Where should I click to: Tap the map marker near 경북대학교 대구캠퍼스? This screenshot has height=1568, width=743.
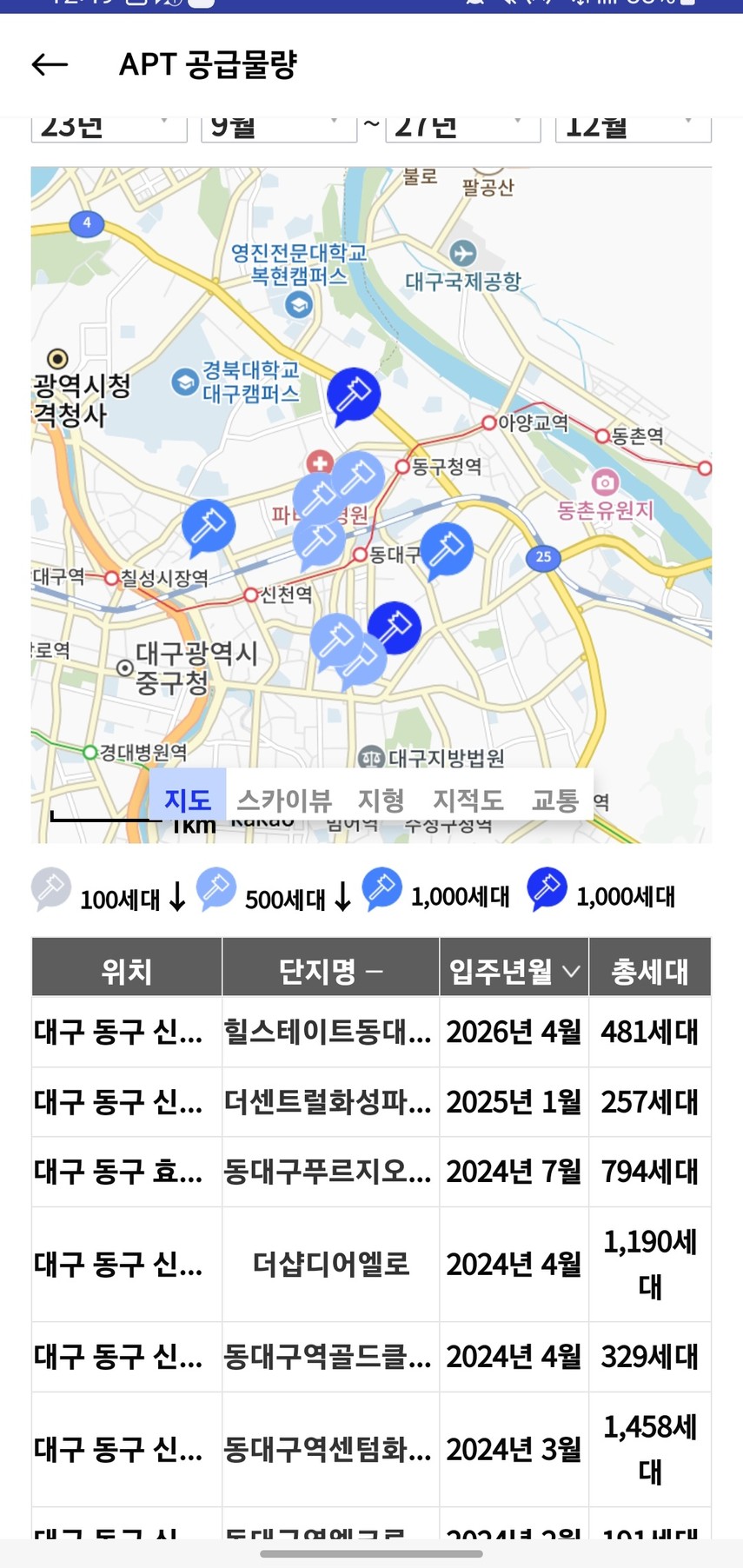pos(353,394)
